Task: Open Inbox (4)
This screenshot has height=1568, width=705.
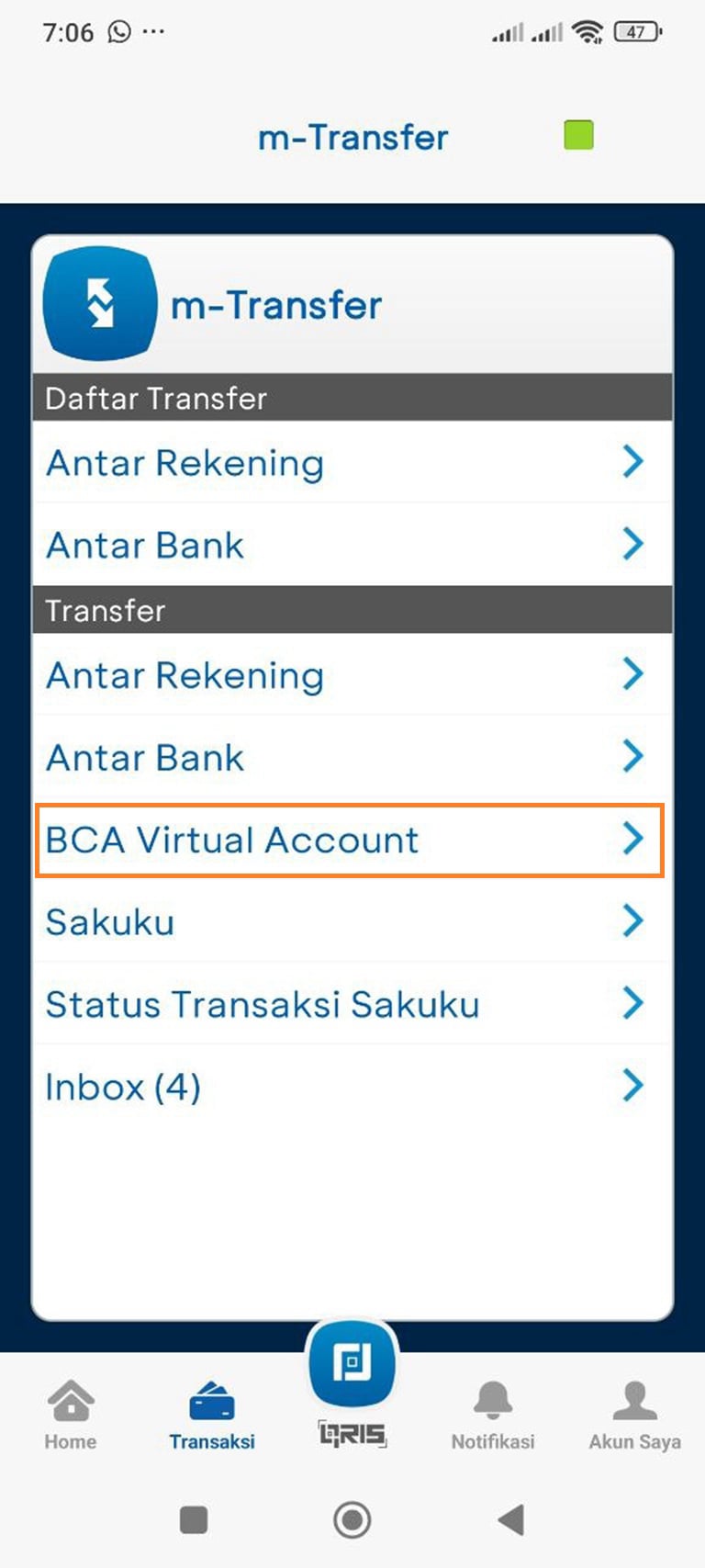Action: [x=349, y=1087]
